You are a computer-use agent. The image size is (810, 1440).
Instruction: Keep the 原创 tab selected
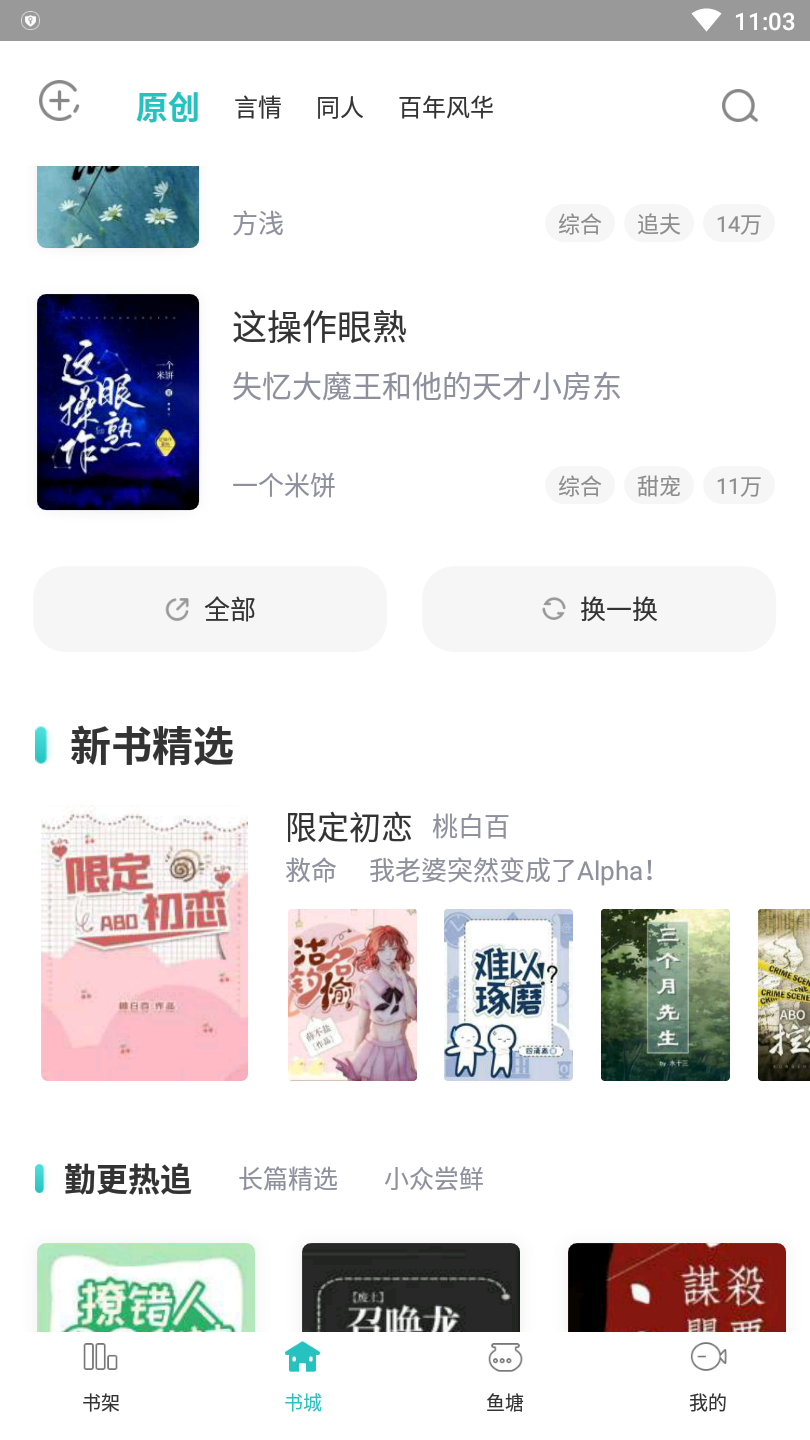pyautogui.click(x=166, y=107)
